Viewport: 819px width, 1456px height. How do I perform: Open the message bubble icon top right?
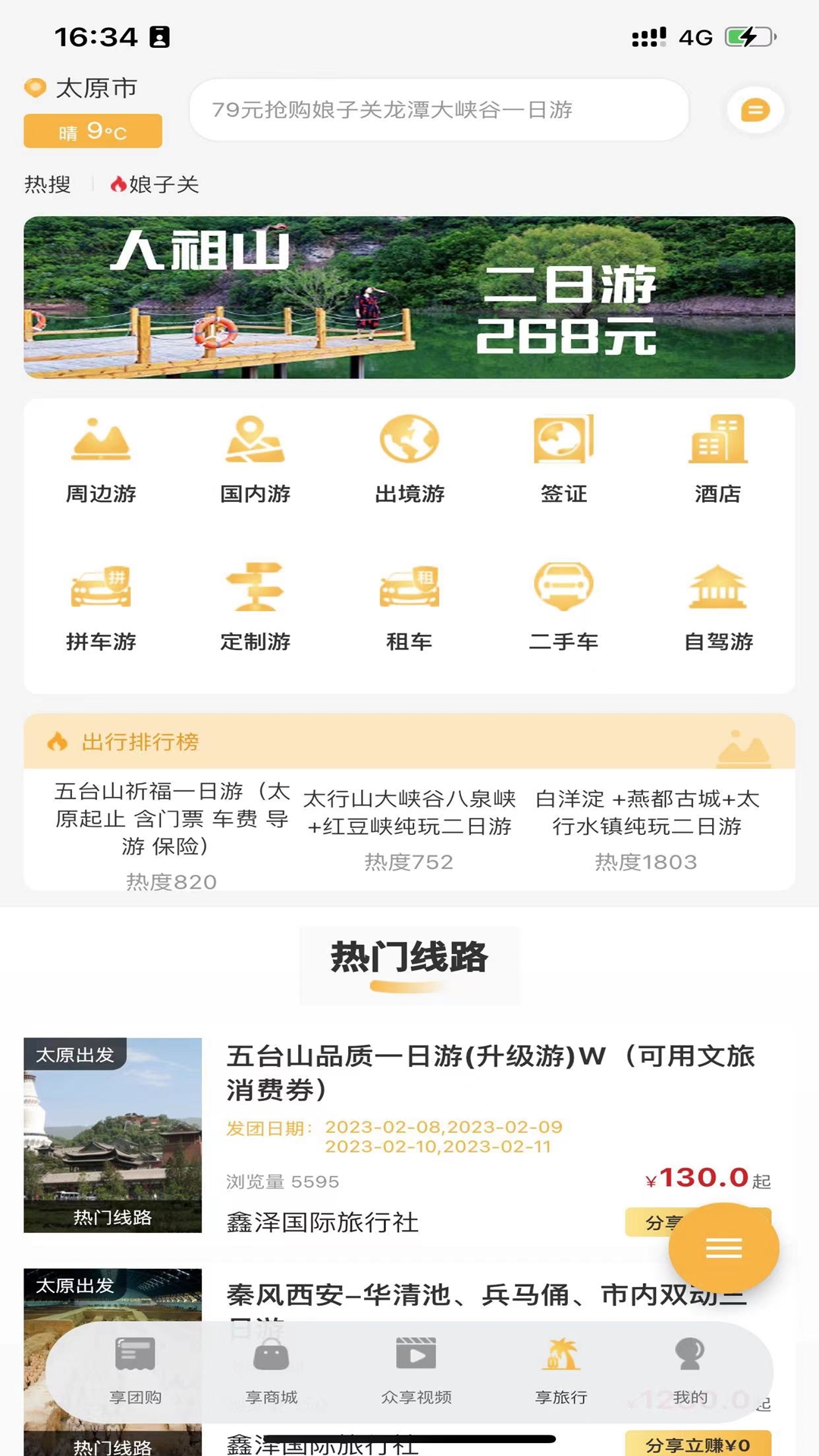(x=755, y=110)
